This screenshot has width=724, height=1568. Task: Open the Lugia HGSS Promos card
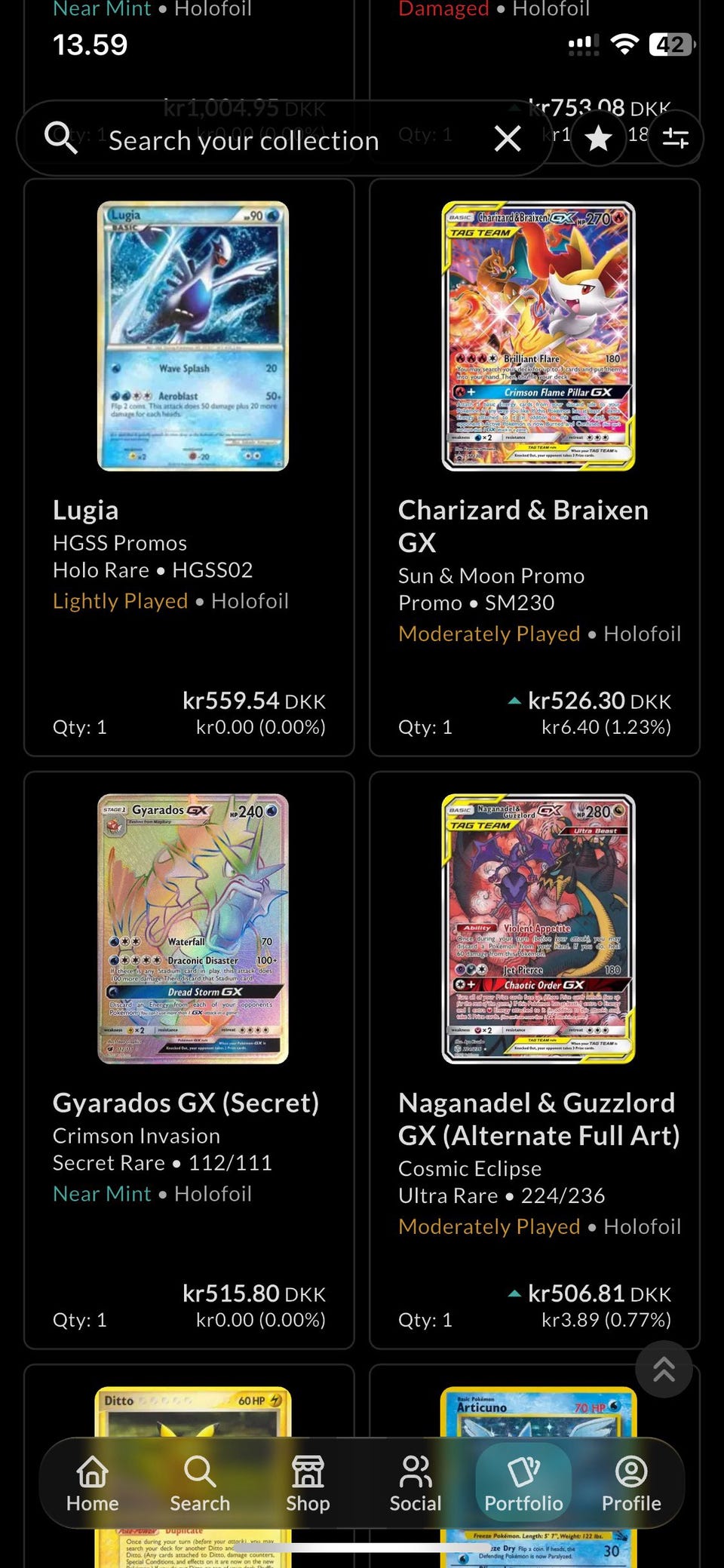coord(189,468)
